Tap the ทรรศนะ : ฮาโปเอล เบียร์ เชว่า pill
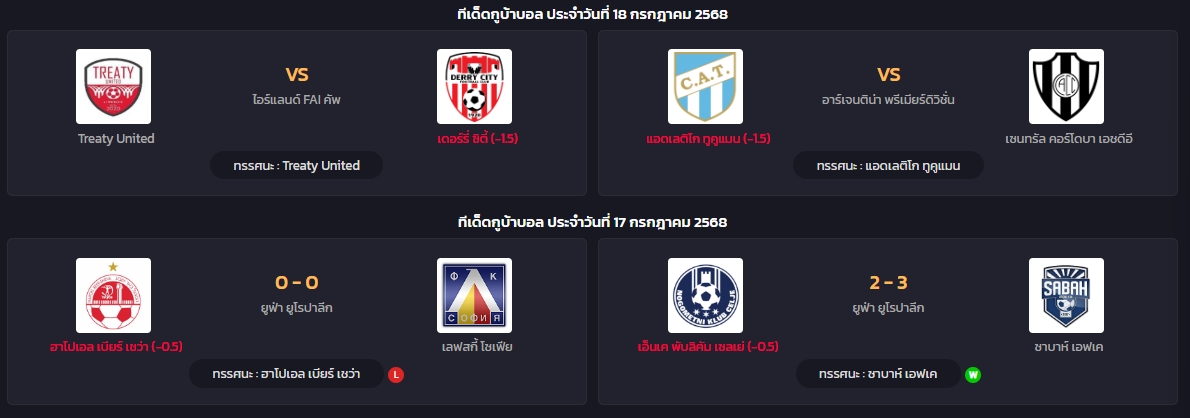This screenshot has width=1190, height=418. coord(285,374)
